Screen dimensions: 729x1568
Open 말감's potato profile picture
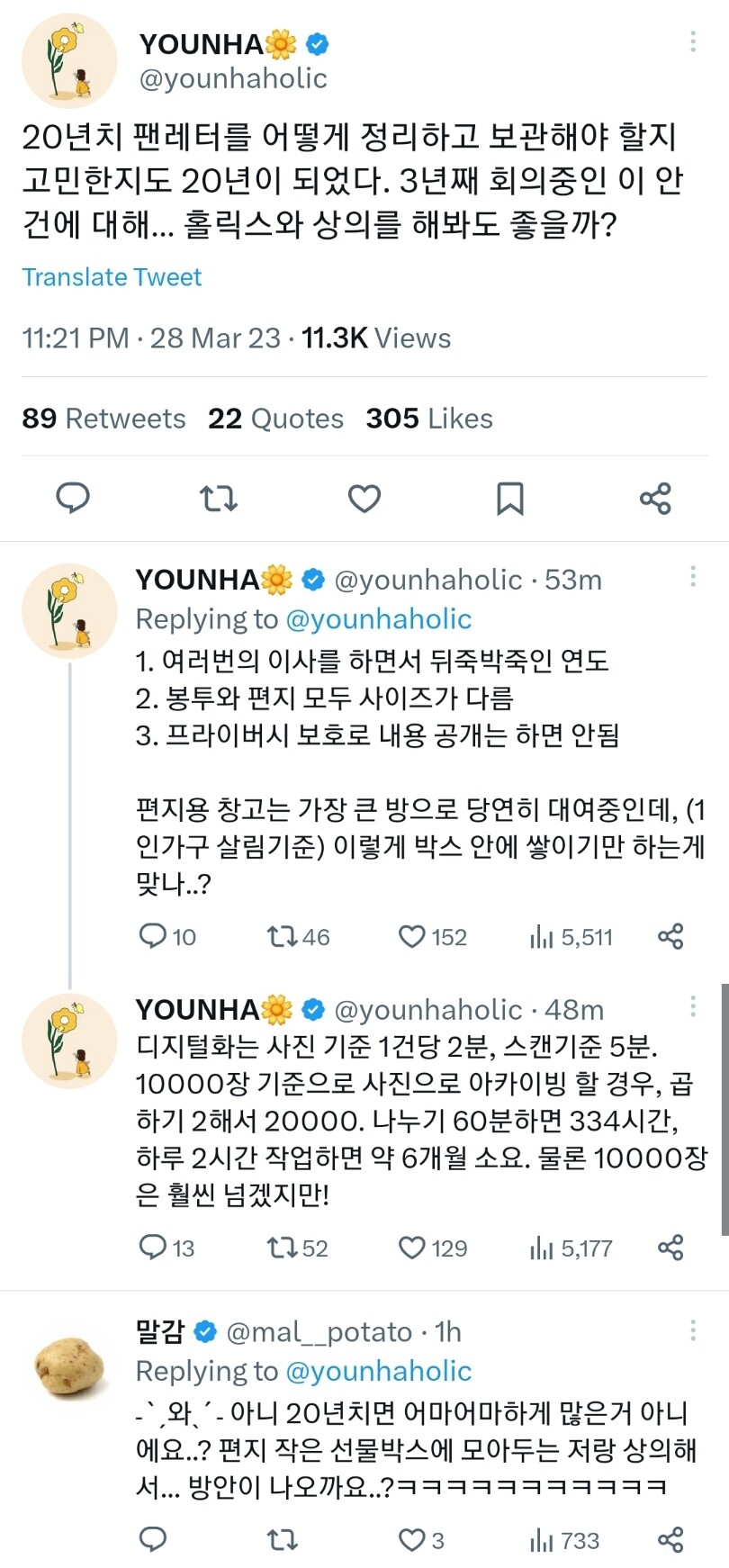tap(69, 1368)
